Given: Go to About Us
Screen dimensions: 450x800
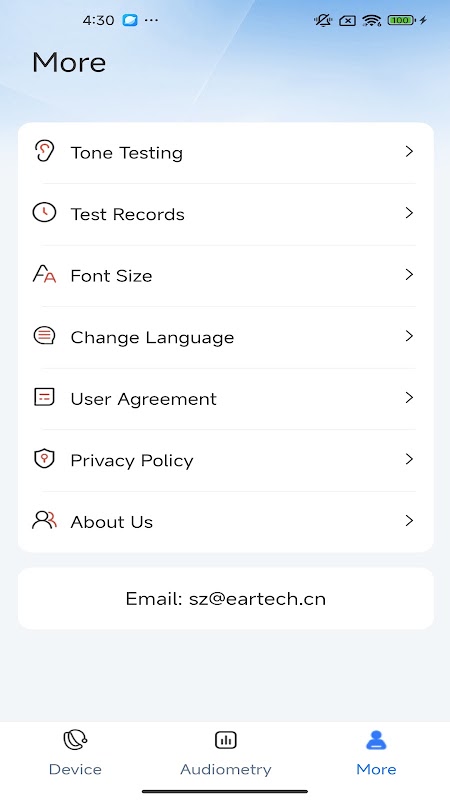Looking at the screenshot, I should tap(225, 521).
